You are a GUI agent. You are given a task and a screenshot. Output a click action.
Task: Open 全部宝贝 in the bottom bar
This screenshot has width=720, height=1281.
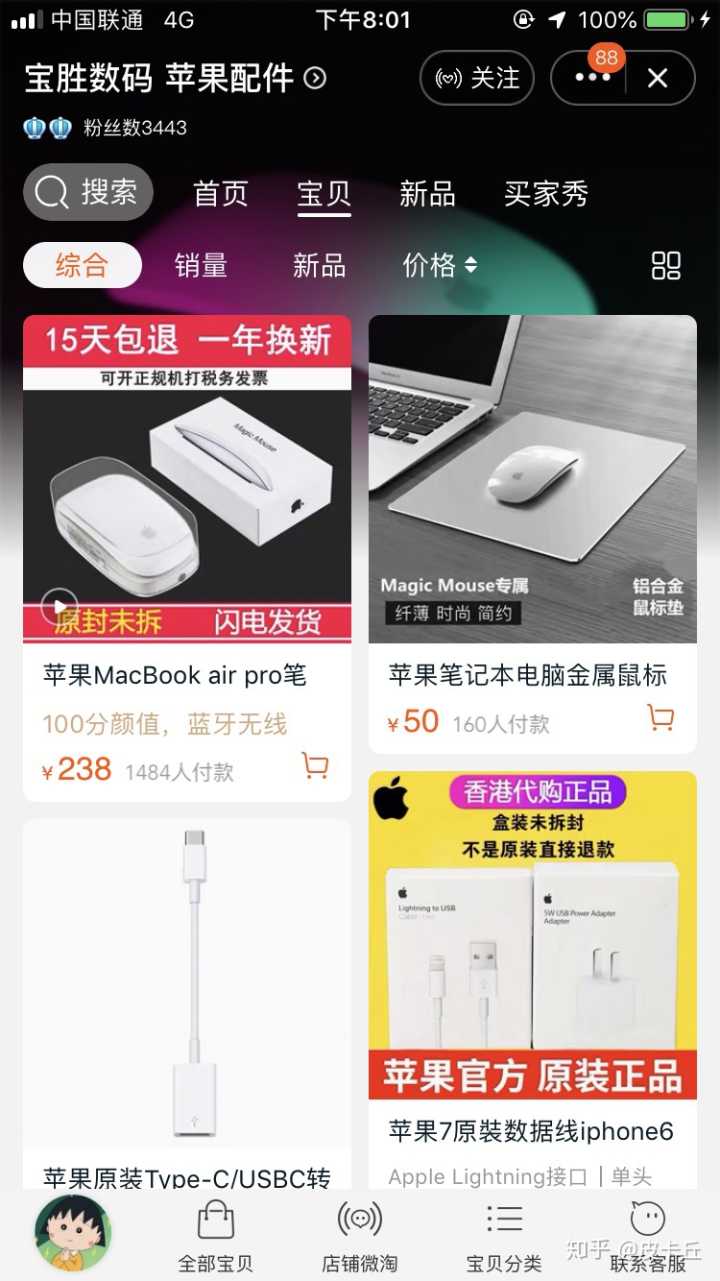point(216,1236)
